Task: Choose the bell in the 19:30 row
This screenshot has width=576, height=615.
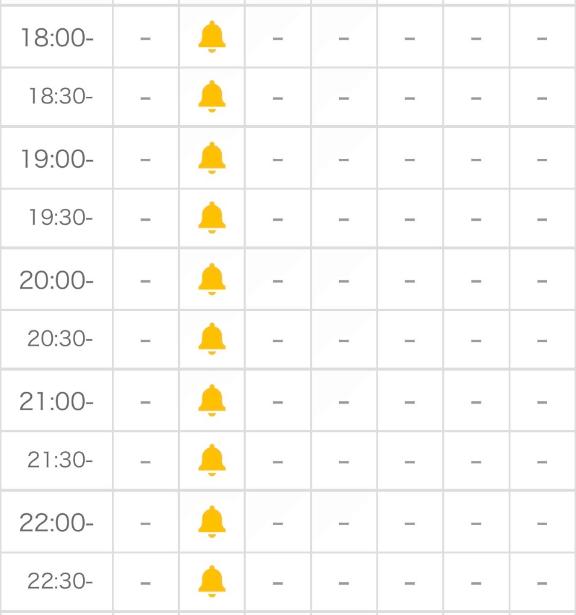Action: coord(212,218)
